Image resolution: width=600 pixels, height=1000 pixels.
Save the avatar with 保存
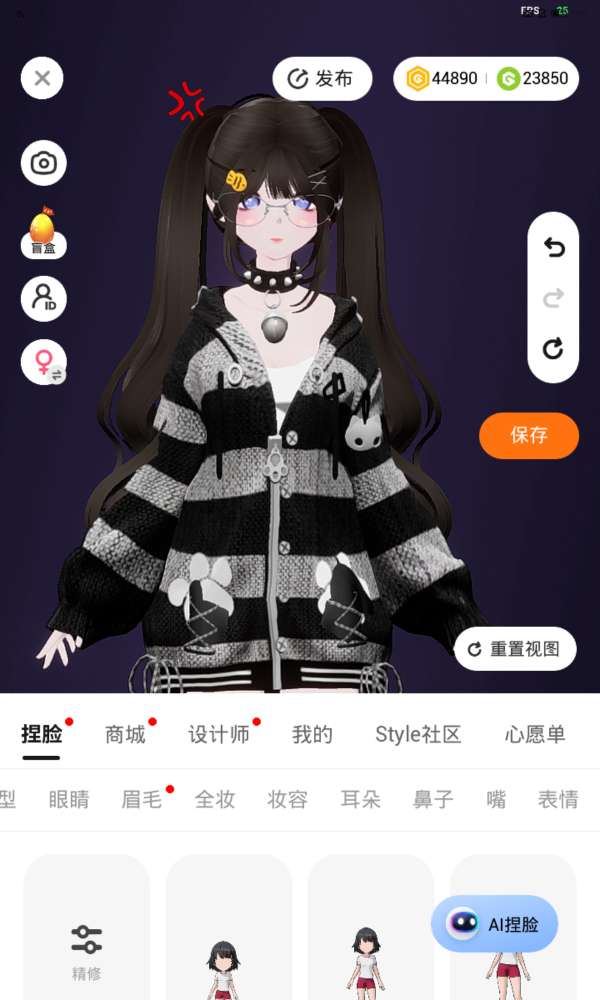tap(529, 435)
